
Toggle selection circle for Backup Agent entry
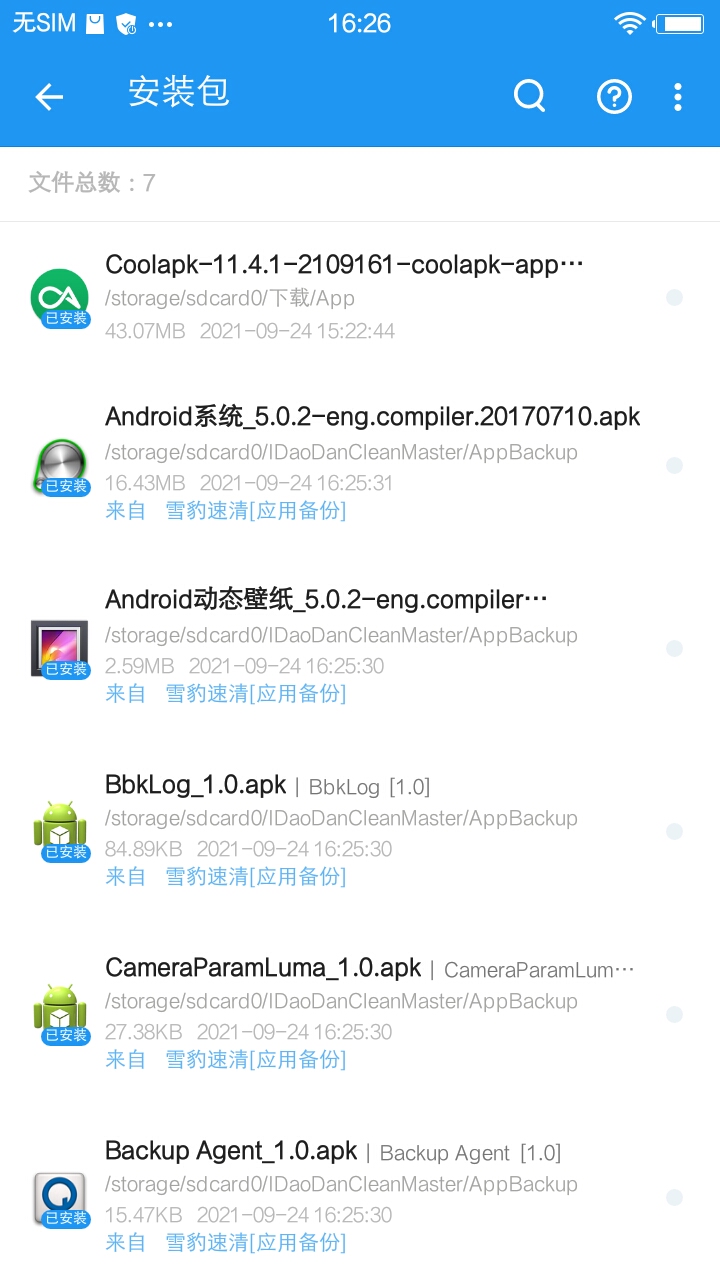click(x=672, y=1198)
